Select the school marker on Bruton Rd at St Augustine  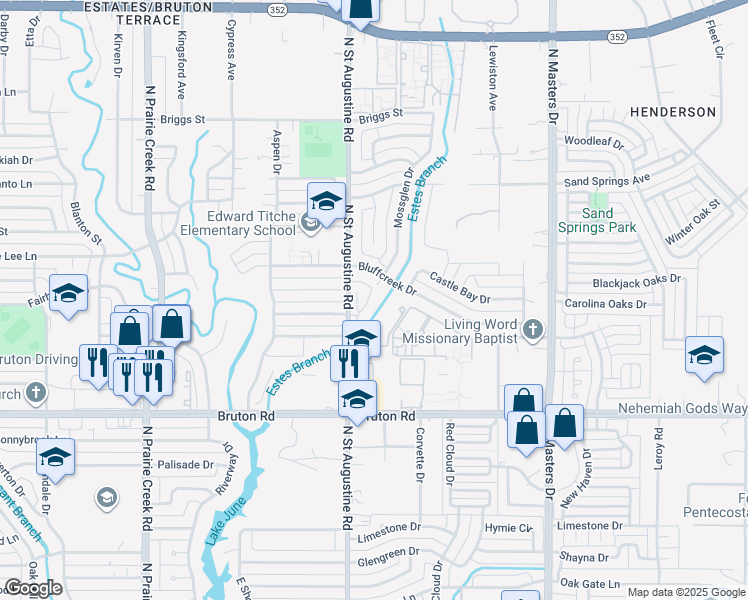tap(357, 400)
